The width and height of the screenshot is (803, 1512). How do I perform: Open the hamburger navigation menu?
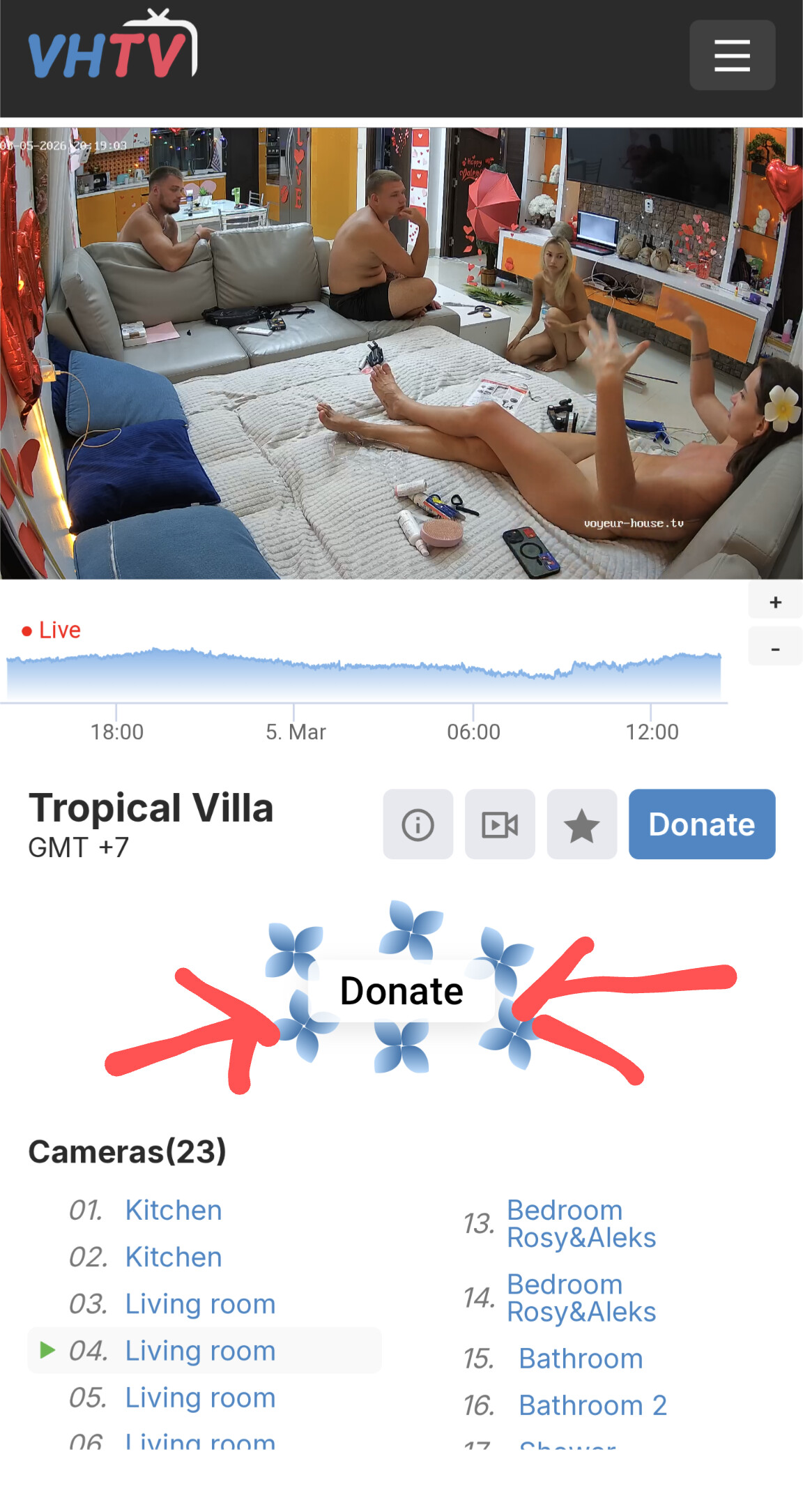(732, 55)
